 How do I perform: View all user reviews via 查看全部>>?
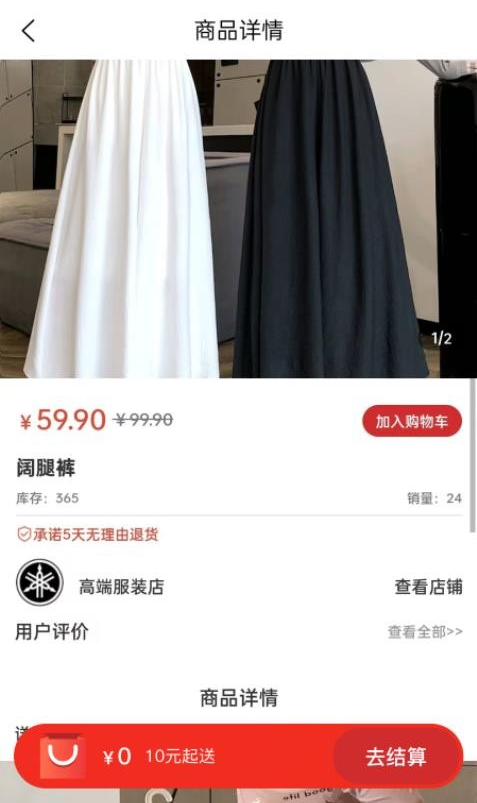[x=425, y=632]
